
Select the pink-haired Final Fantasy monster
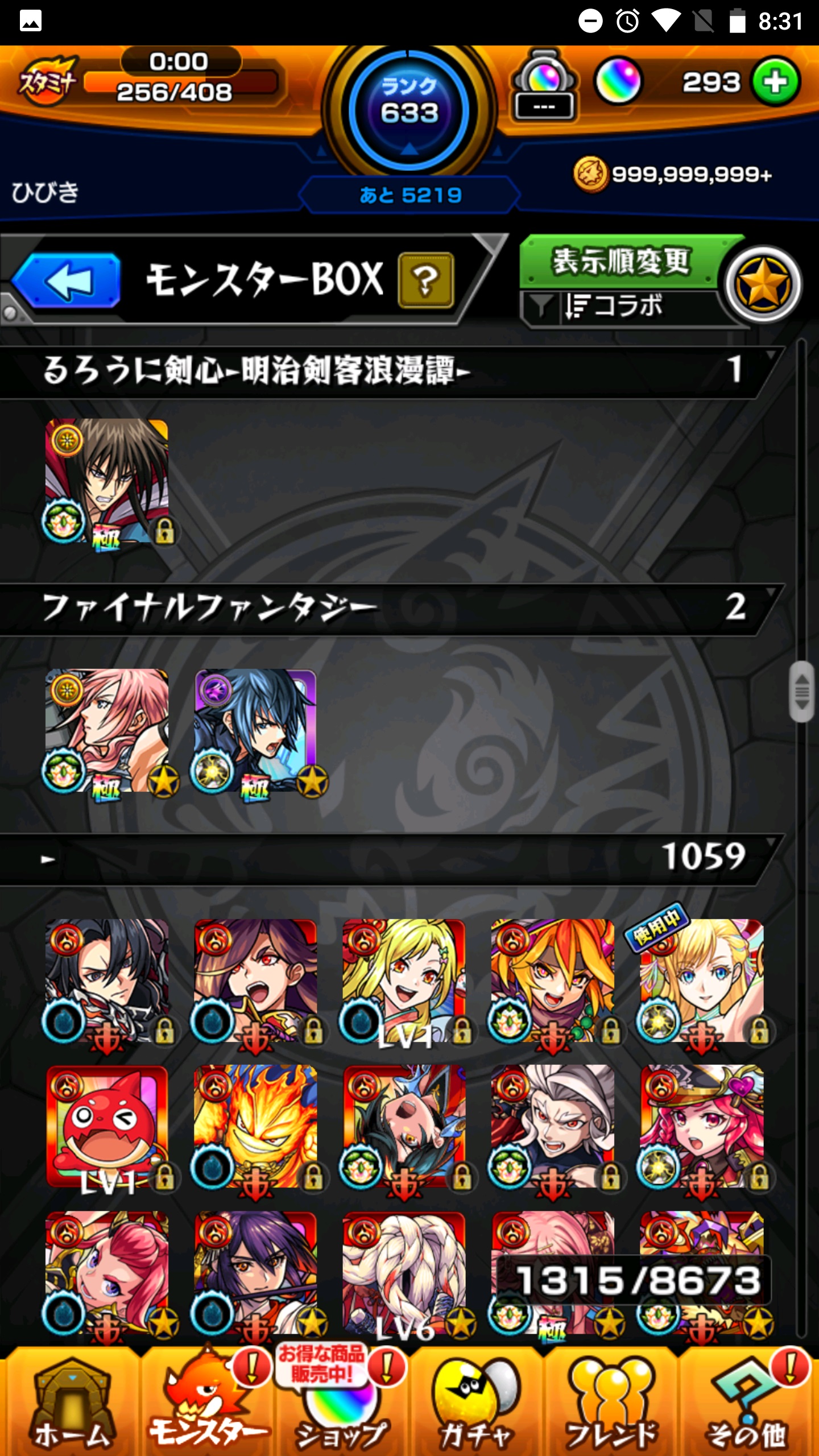tap(107, 730)
